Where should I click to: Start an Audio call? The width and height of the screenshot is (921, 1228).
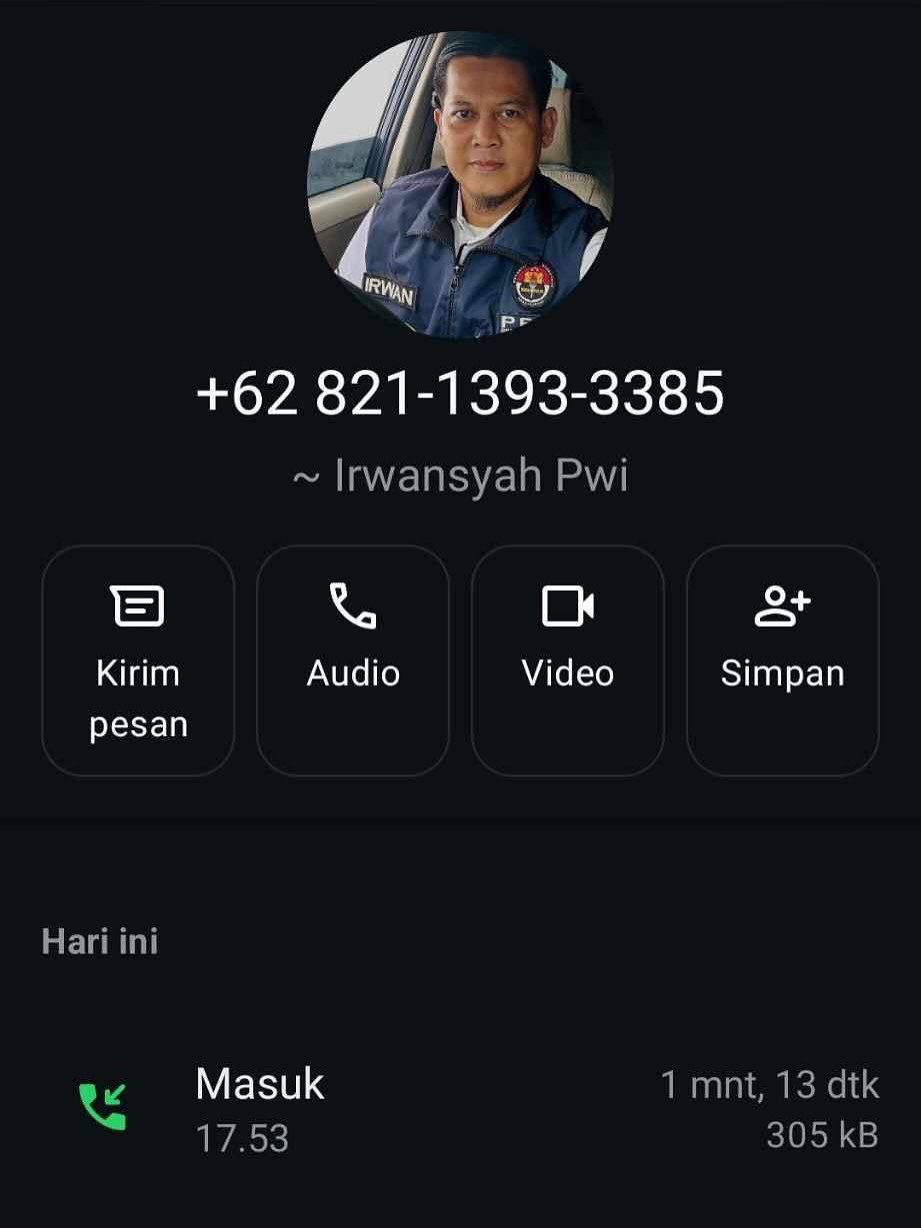pos(353,660)
